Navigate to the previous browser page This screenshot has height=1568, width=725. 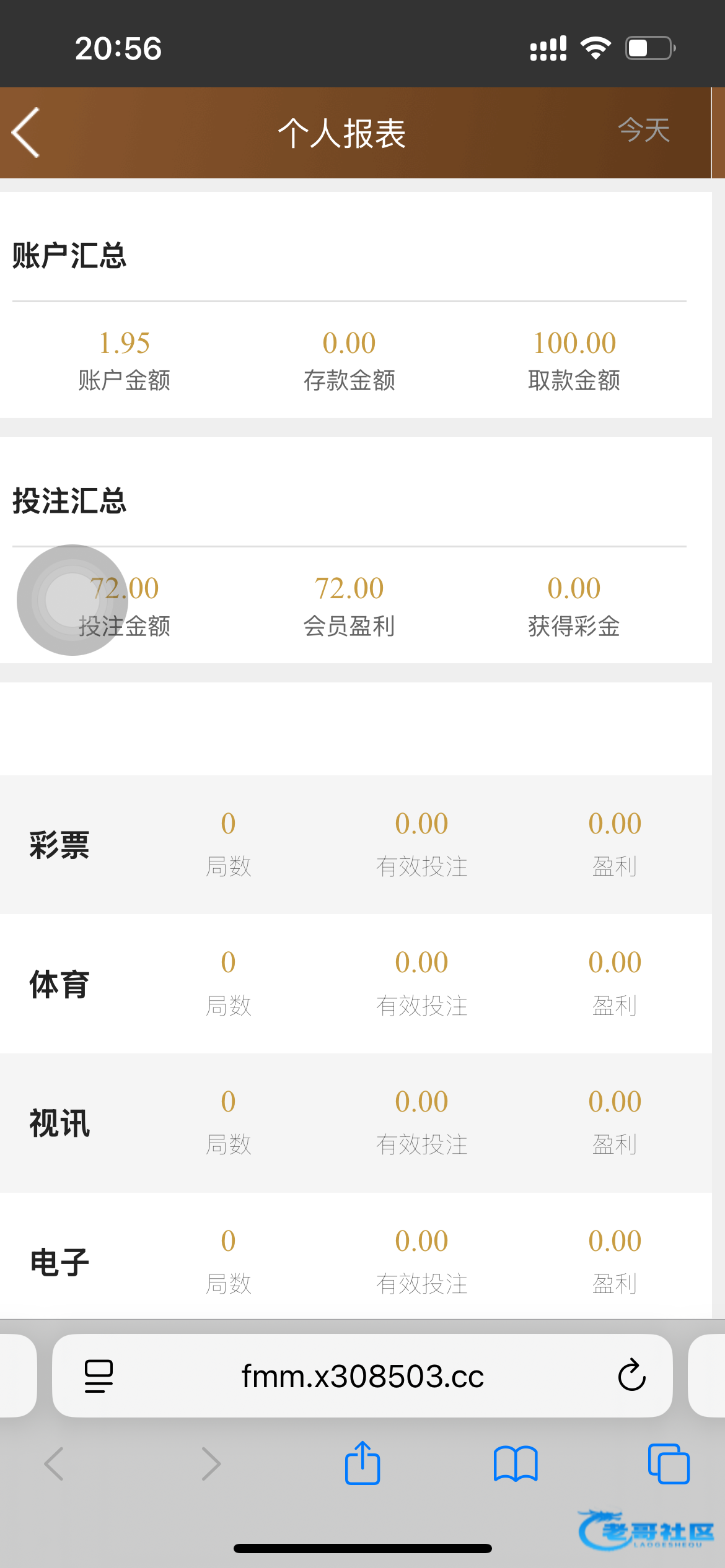point(54,1464)
